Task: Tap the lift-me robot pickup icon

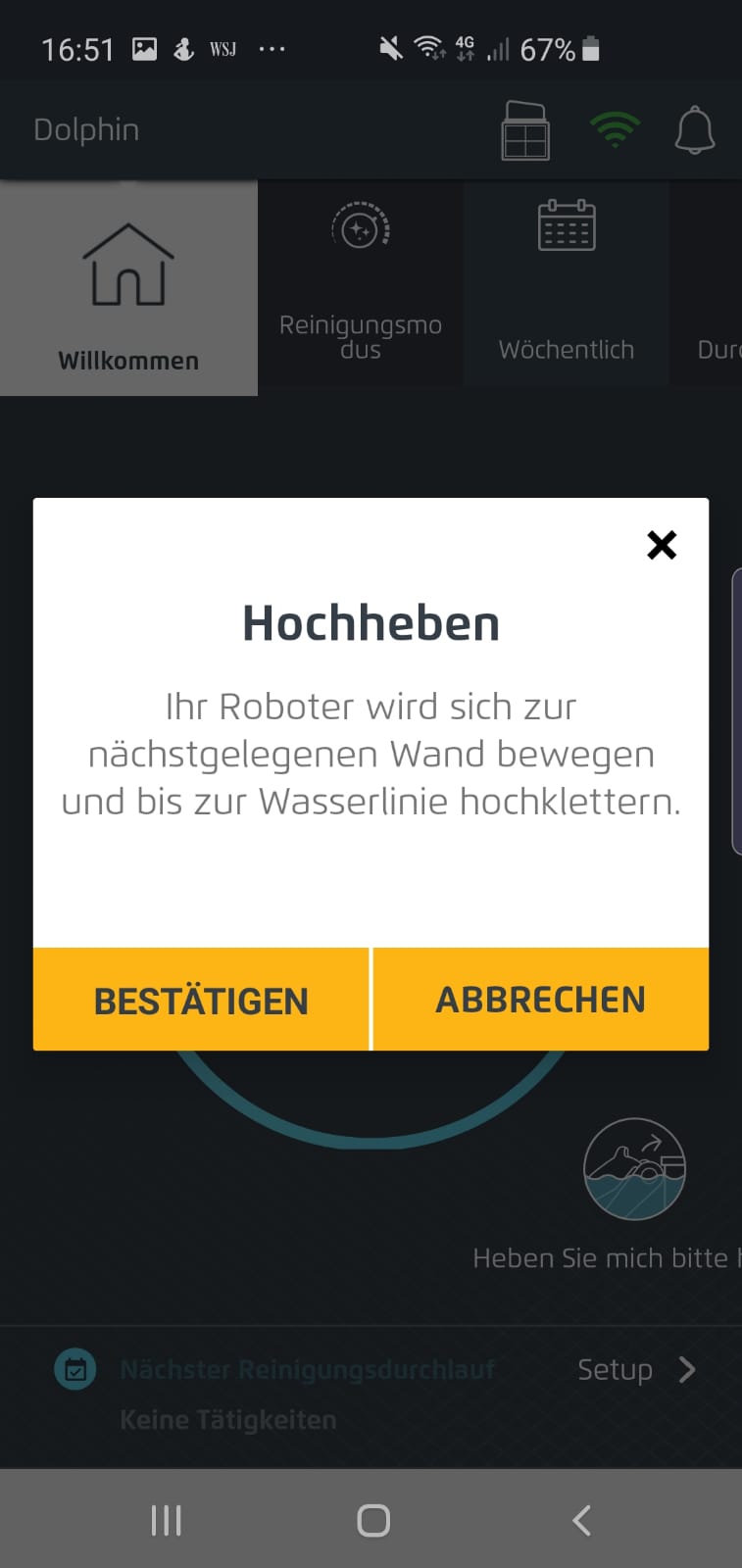Action: click(x=634, y=1168)
